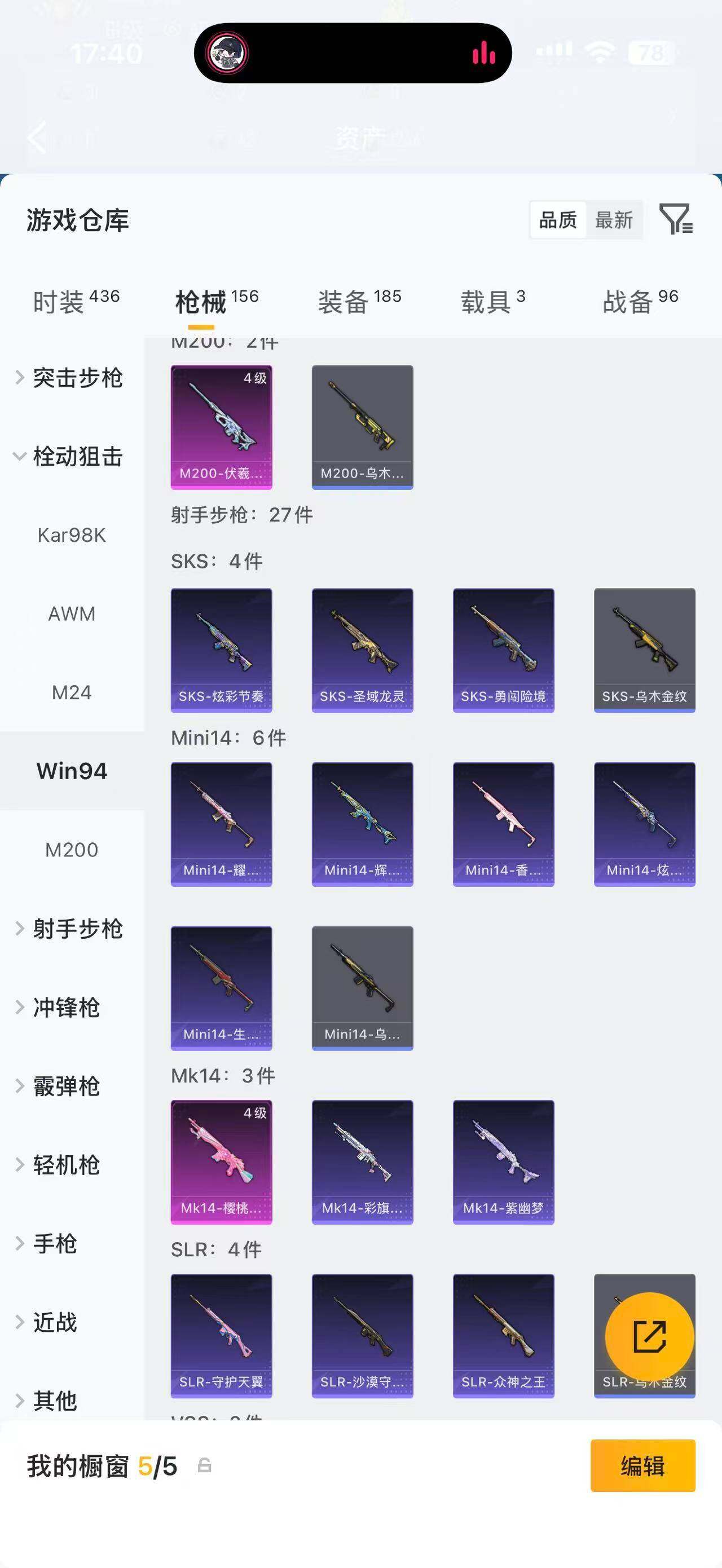Screen dimensions: 722x1568
Task: Sort items by 最新
Action: click(614, 220)
